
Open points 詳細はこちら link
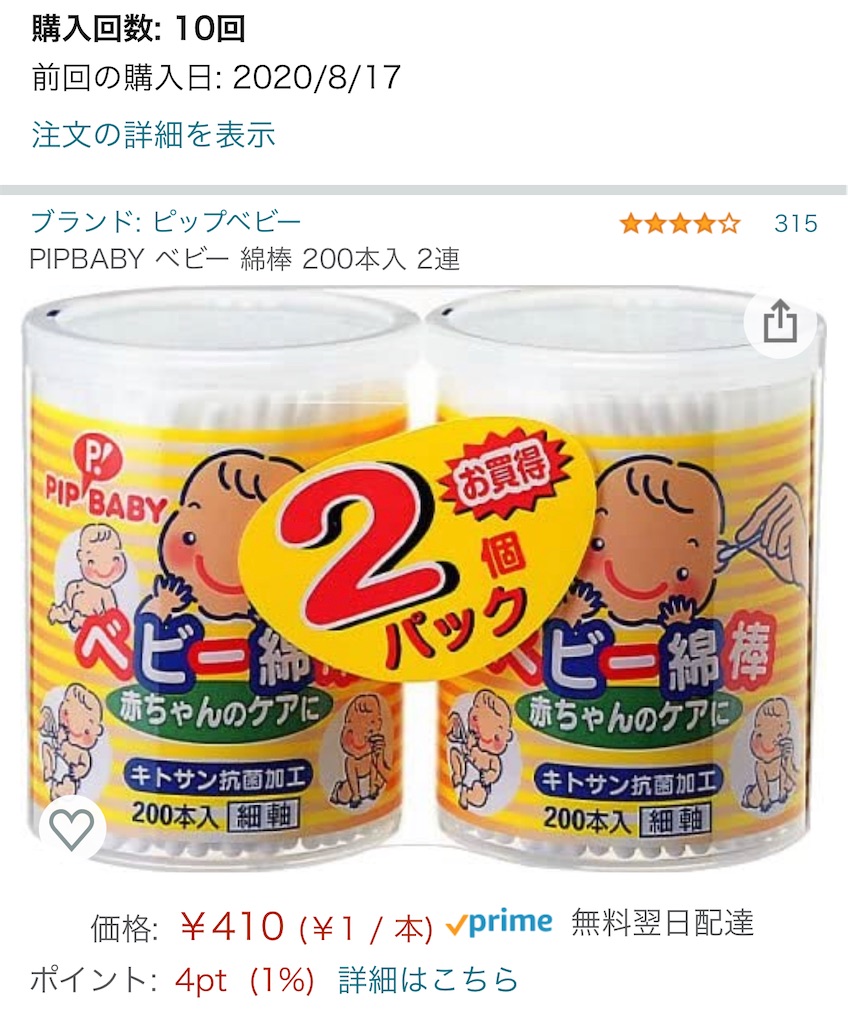428,979
